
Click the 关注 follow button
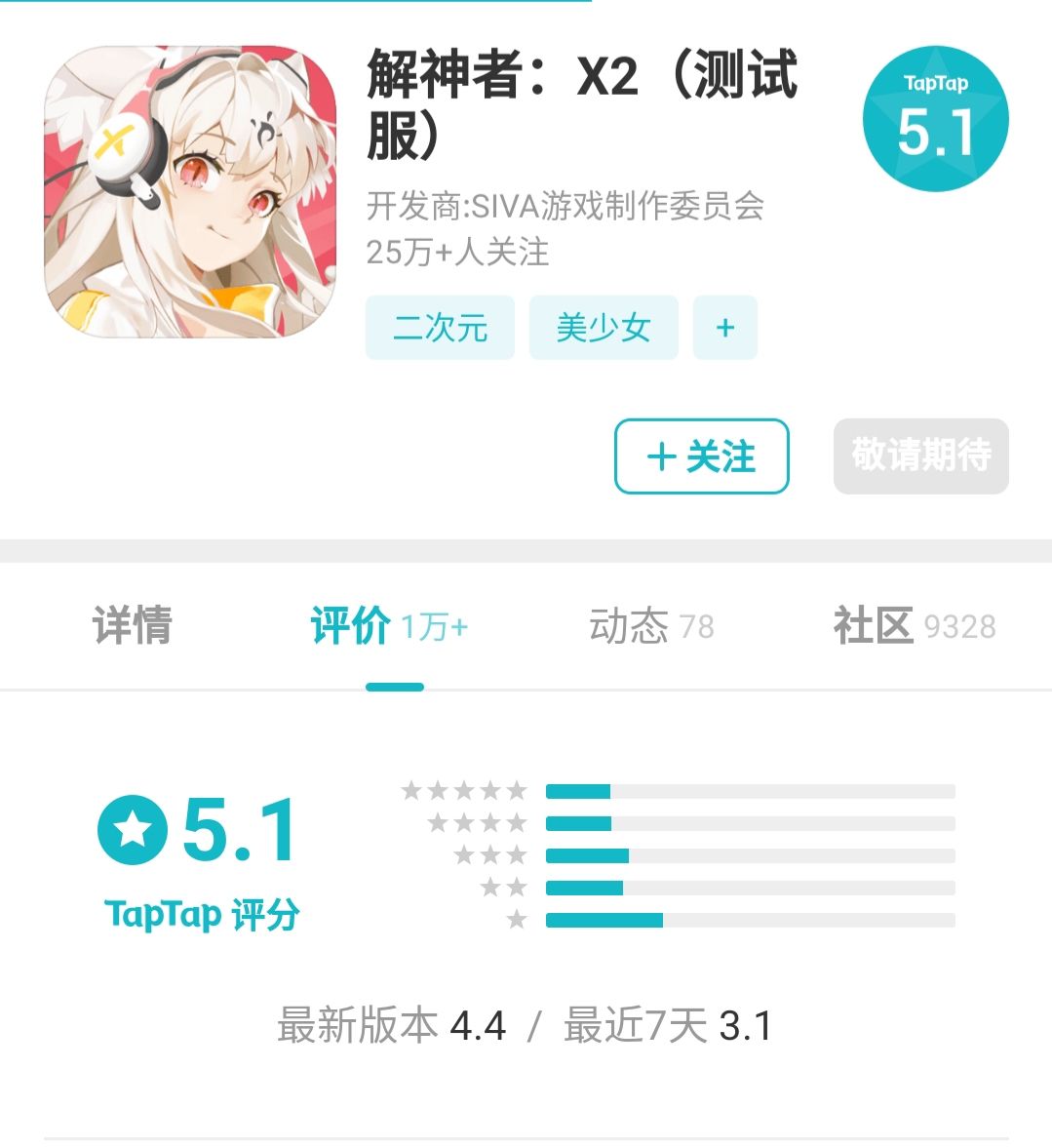(x=700, y=457)
